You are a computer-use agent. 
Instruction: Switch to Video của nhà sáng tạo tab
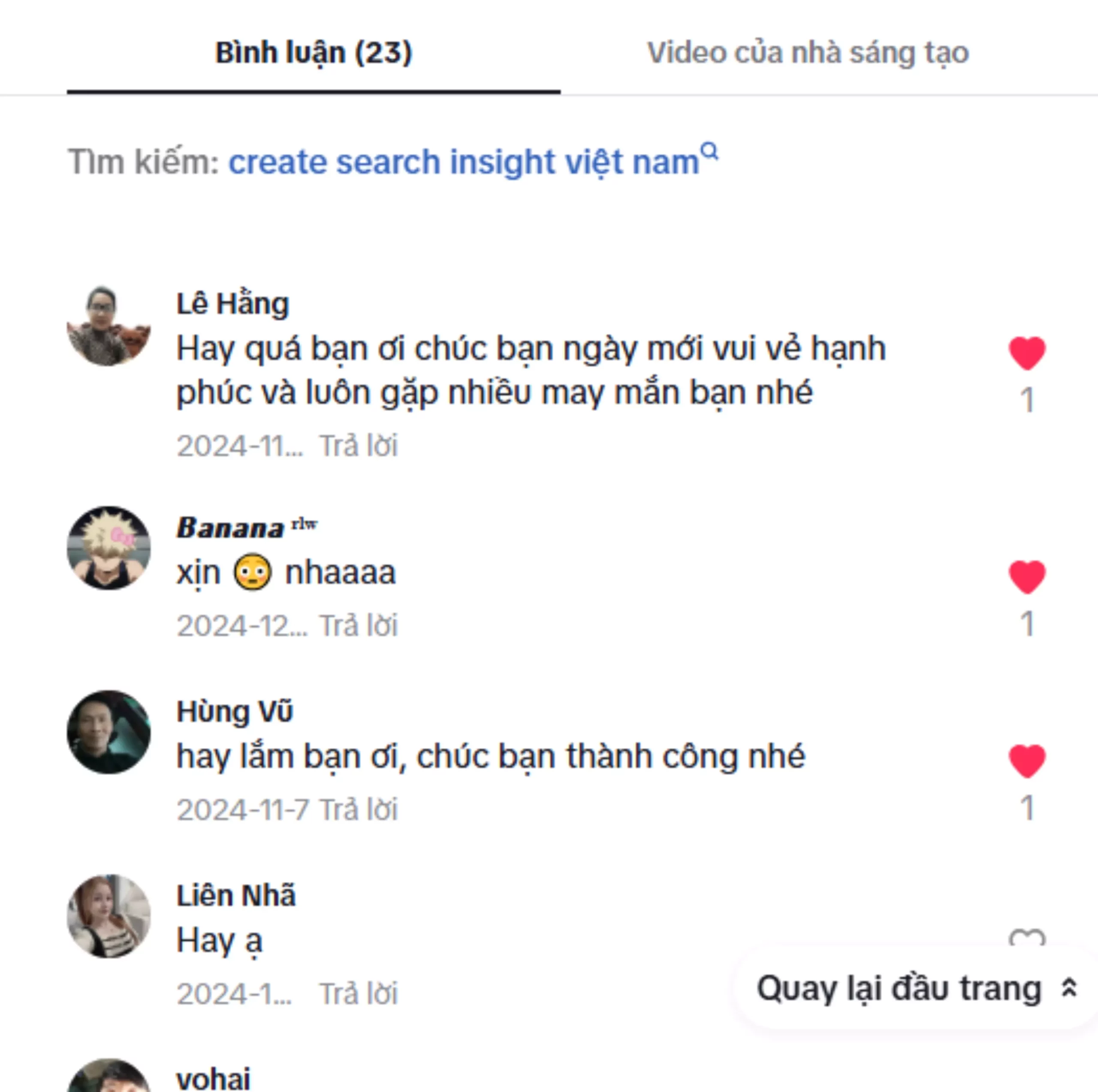click(x=808, y=53)
